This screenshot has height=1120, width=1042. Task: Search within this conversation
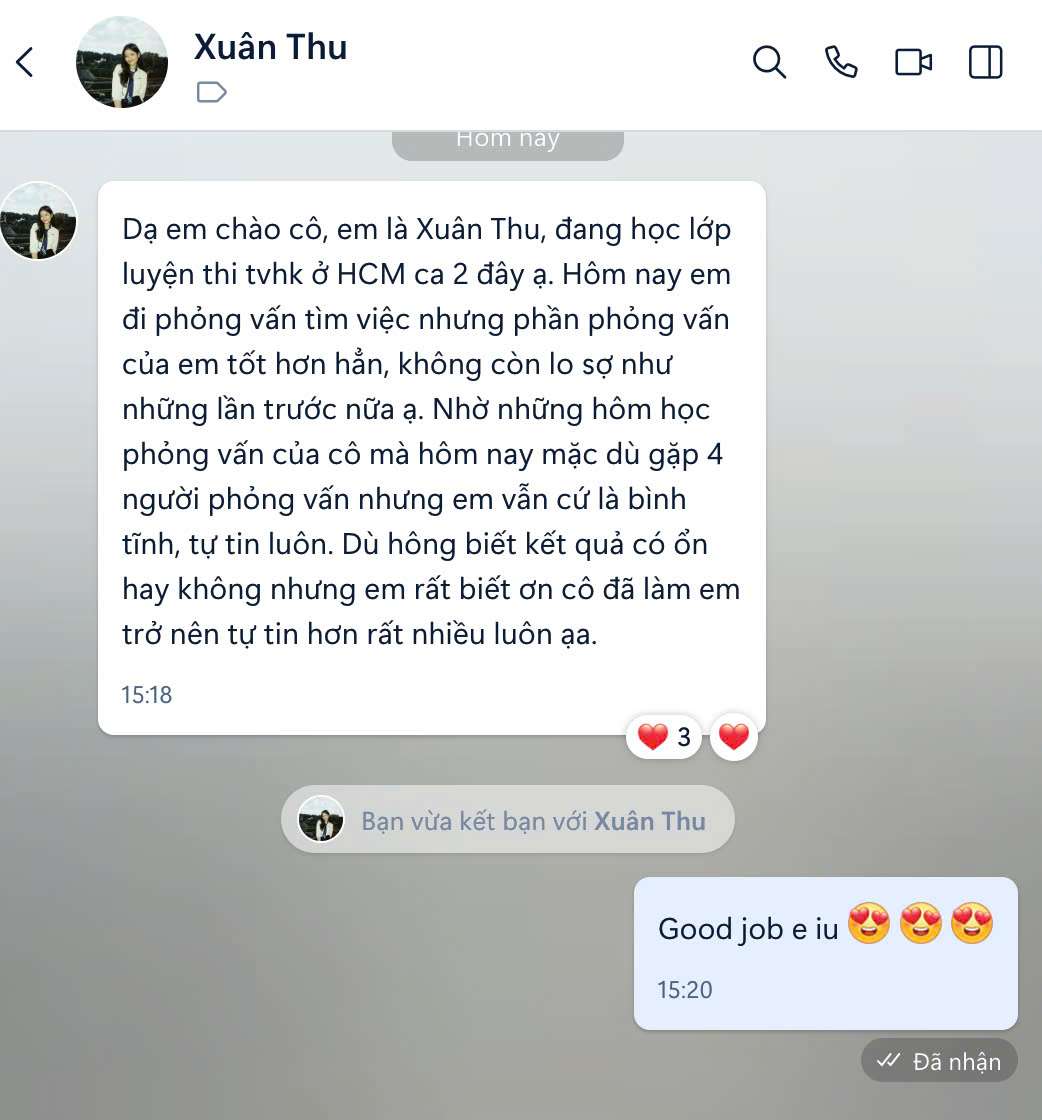769,63
